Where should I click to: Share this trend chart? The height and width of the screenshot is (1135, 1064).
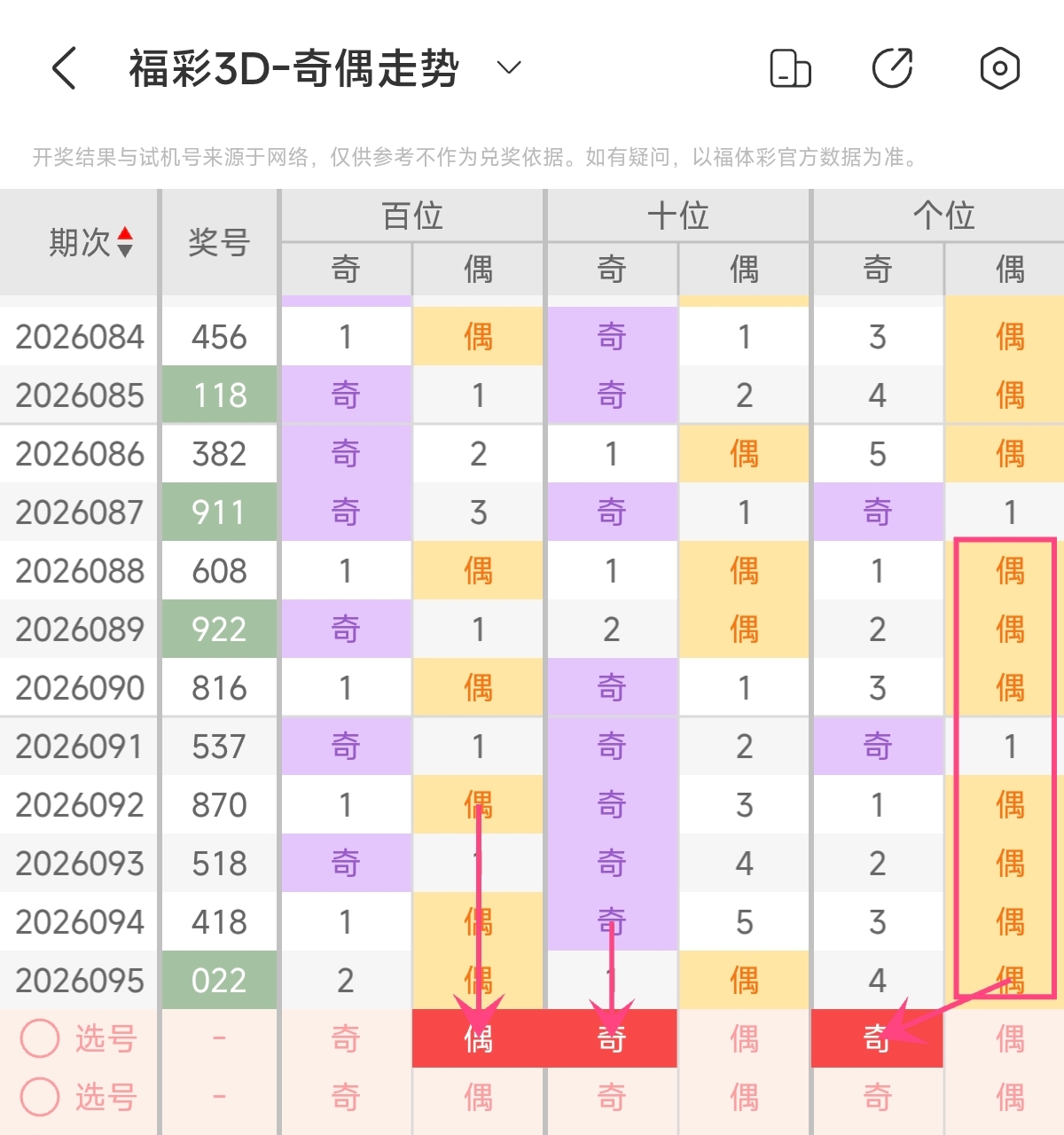coord(893,68)
